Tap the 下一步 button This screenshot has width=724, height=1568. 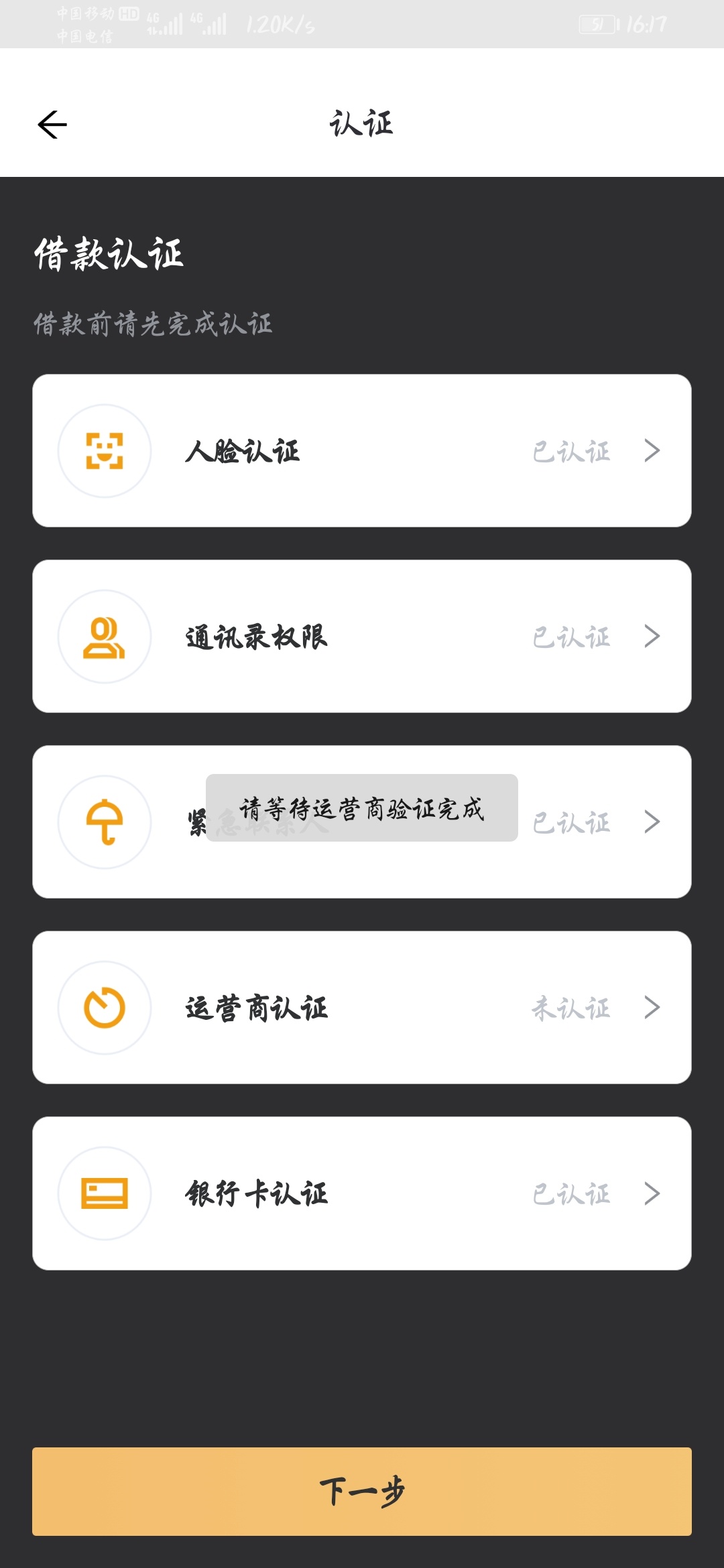point(362,1492)
